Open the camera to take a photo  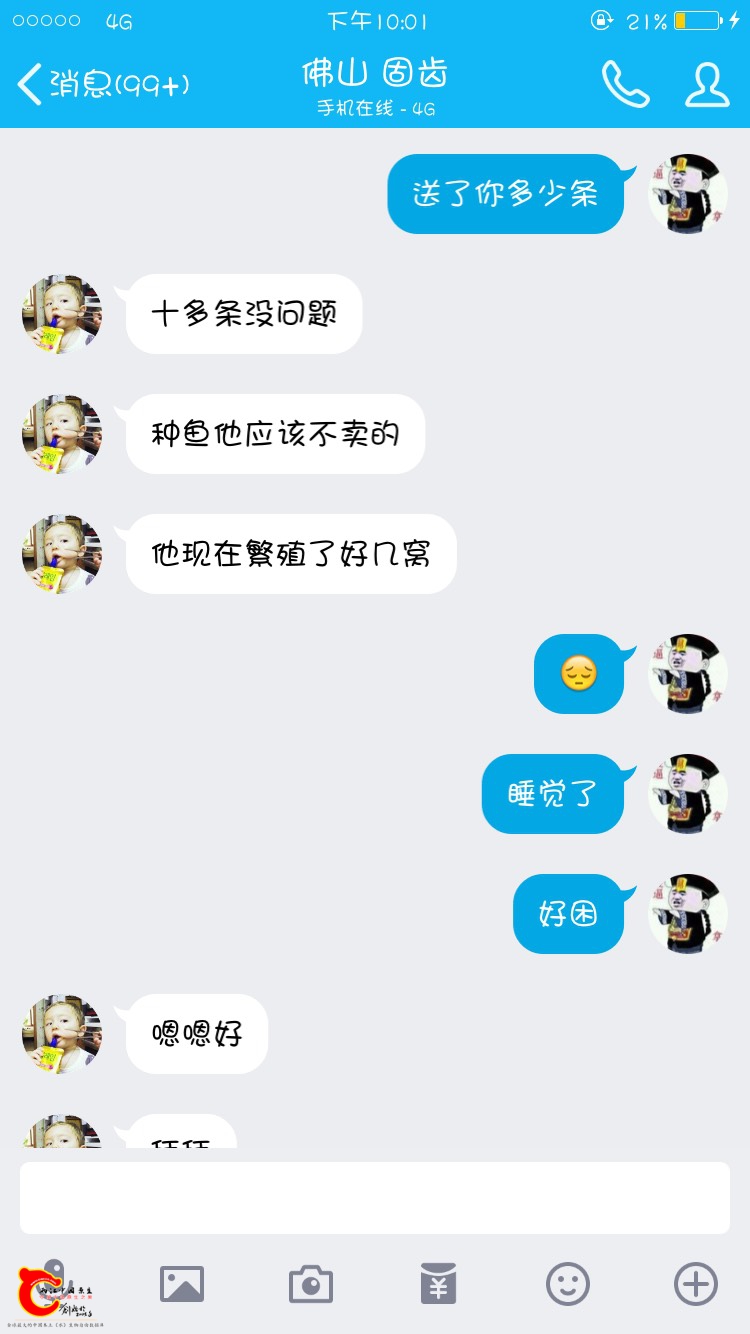(310, 1284)
